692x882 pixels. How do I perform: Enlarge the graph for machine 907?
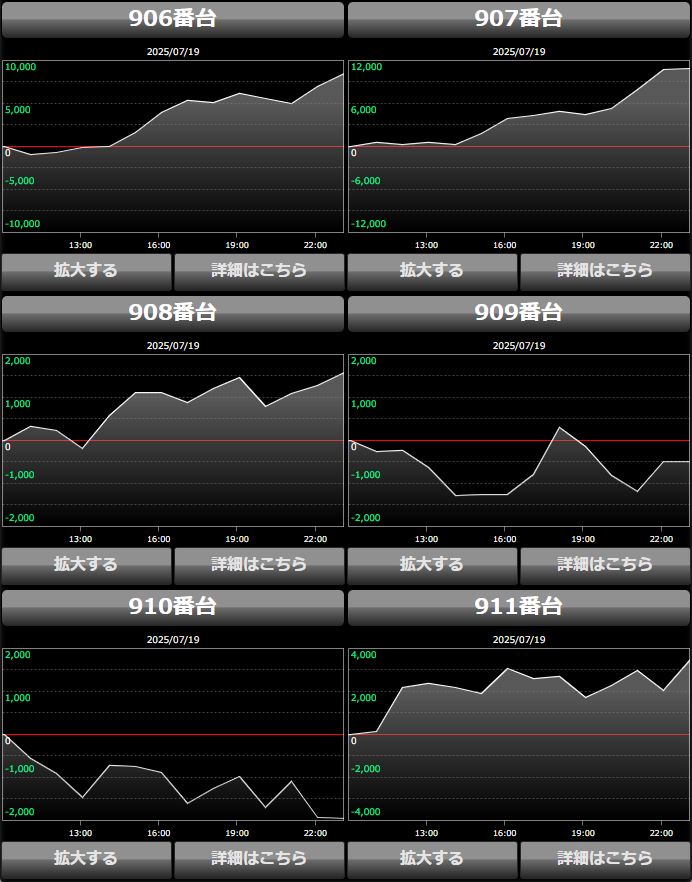point(432,270)
